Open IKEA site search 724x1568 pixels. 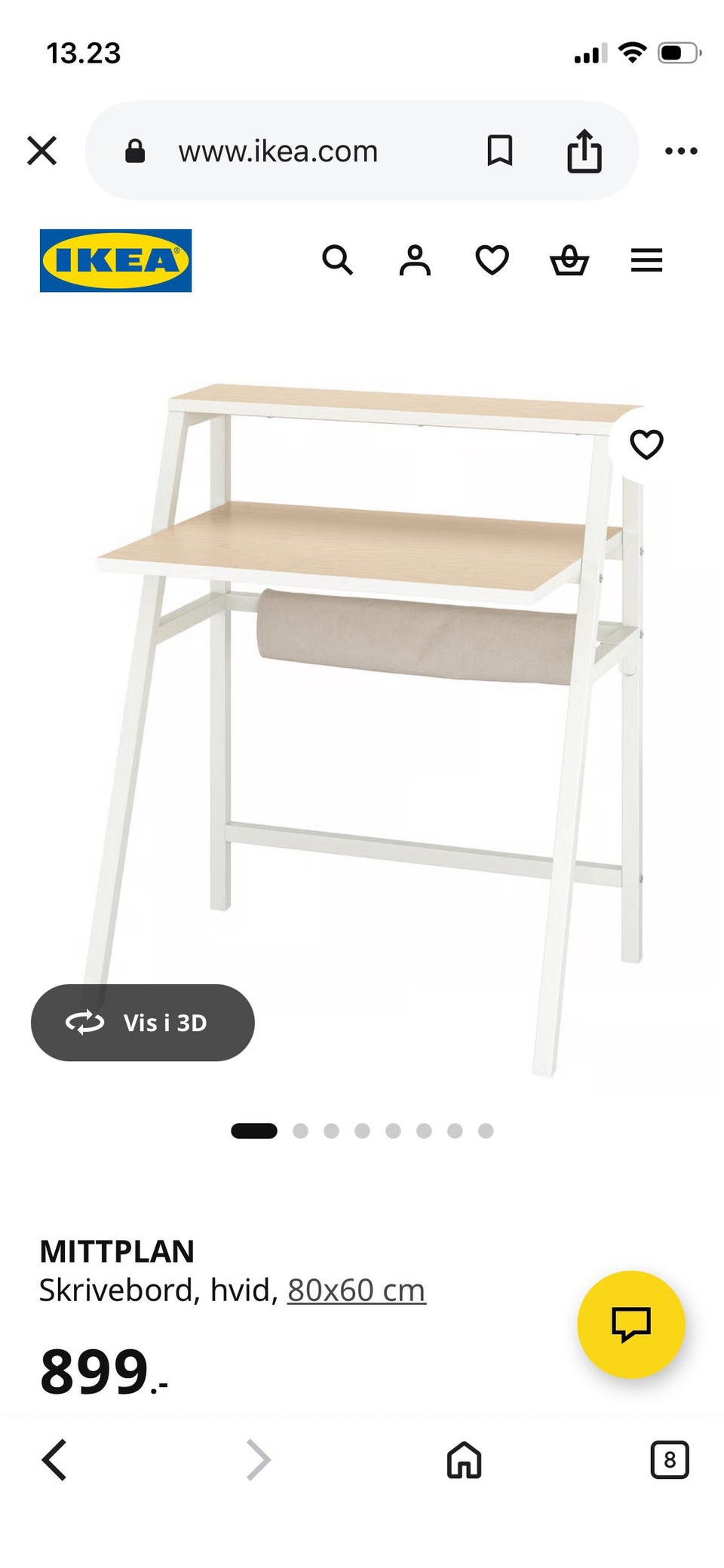(337, 260)
